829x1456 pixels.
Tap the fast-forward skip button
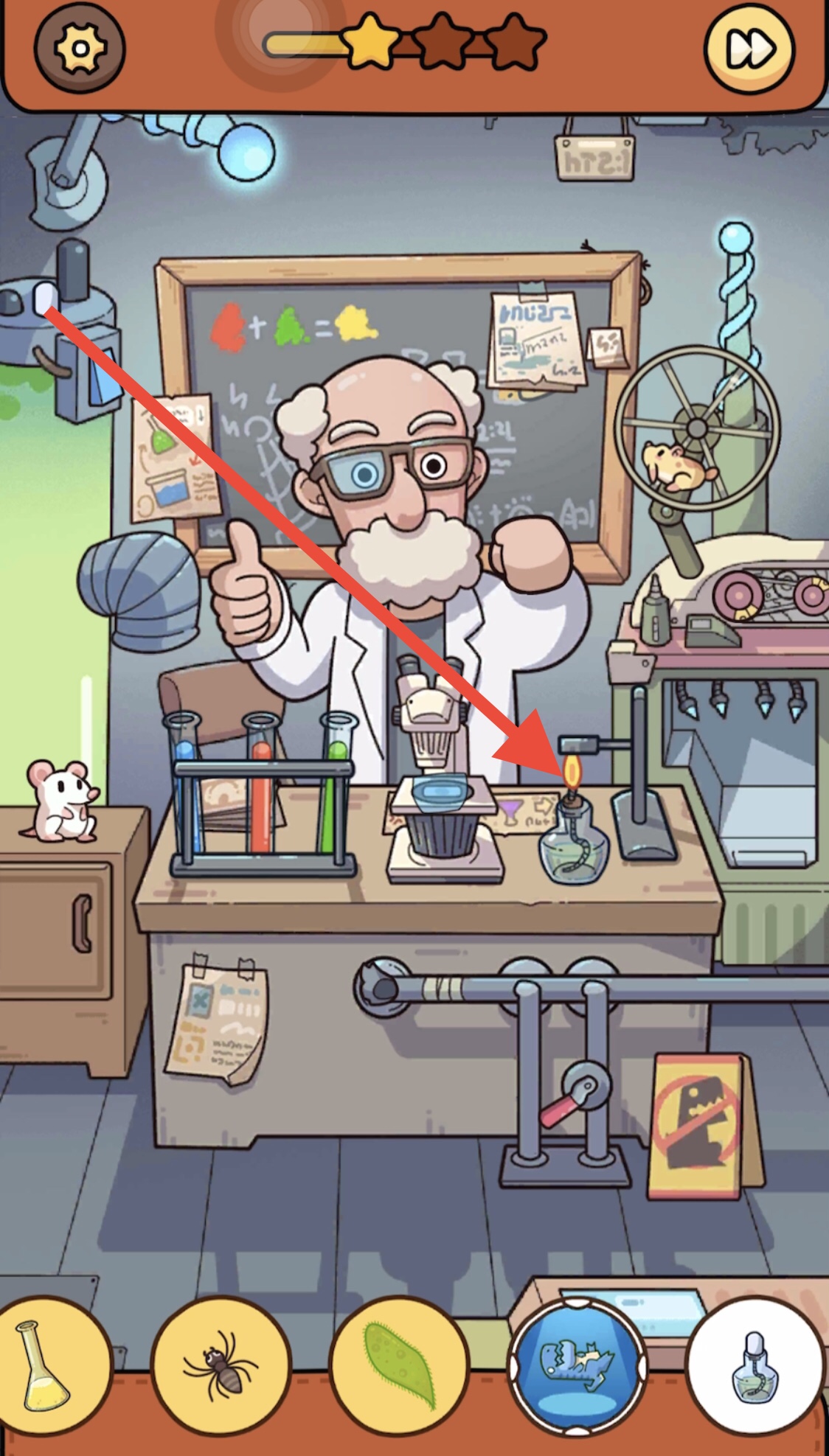click(x=749, y=49)
